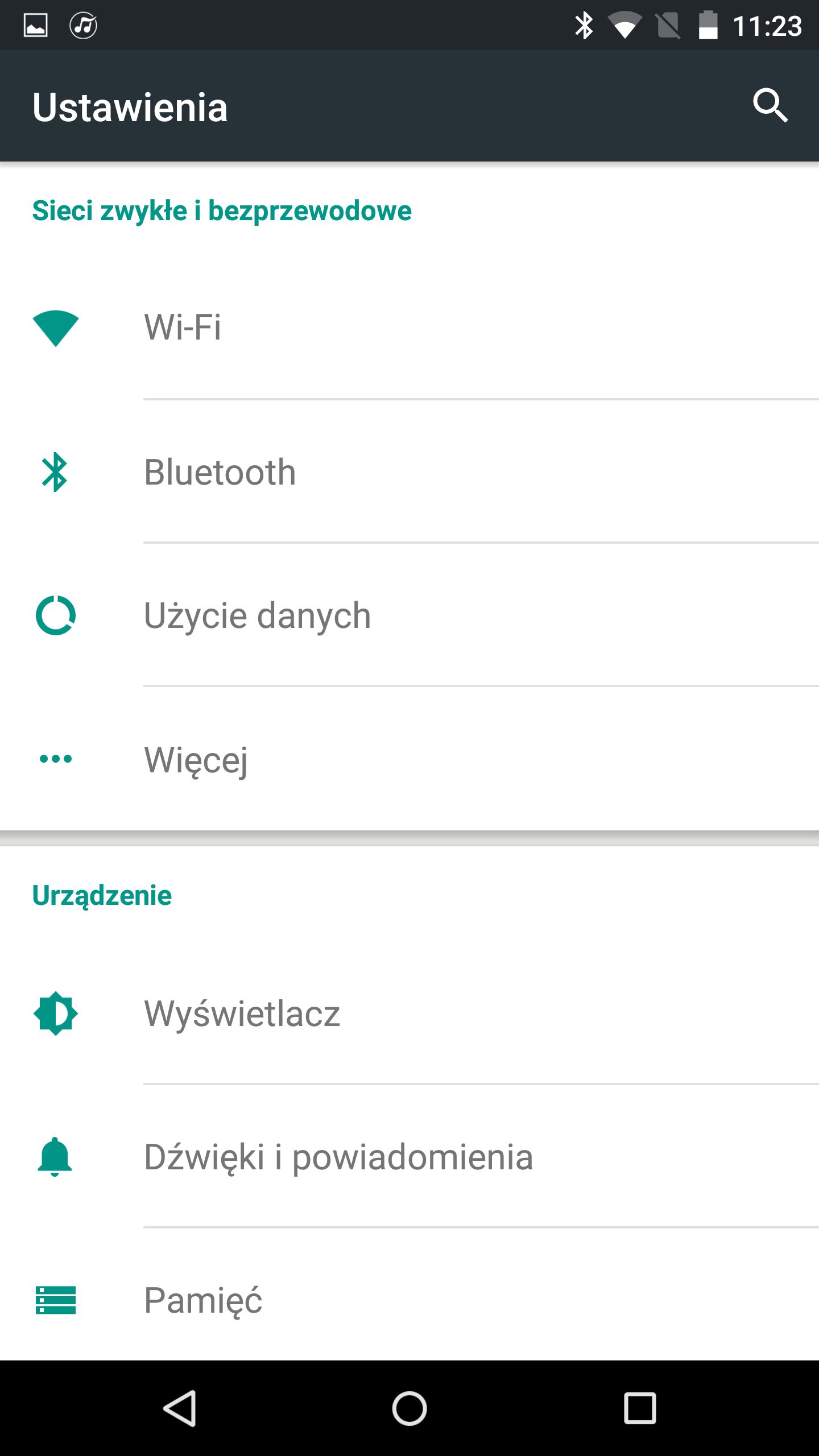
Task: Tap the home button
Action: click(409, 1408)
